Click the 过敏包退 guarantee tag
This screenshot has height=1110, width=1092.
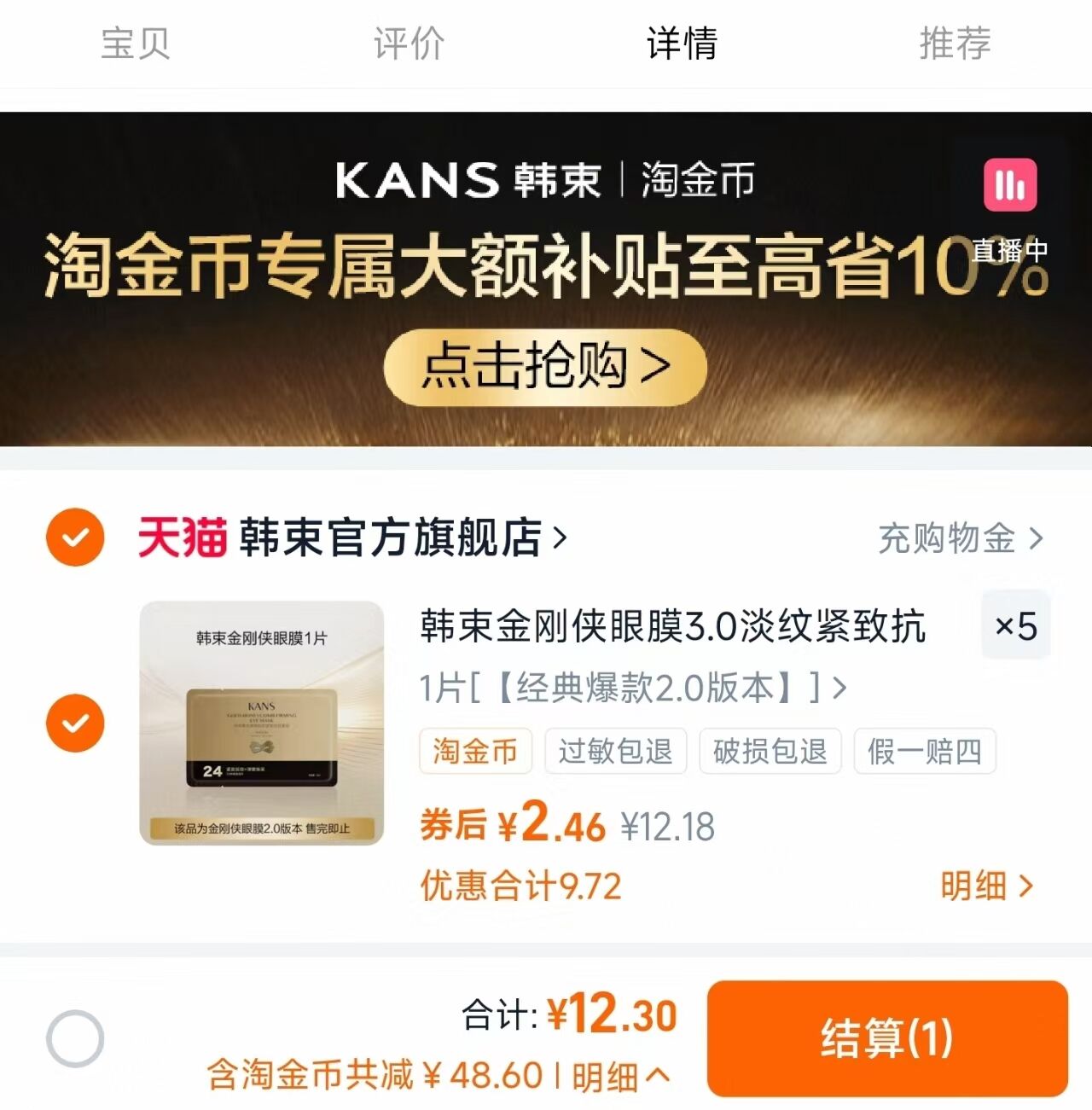point(616,750)
